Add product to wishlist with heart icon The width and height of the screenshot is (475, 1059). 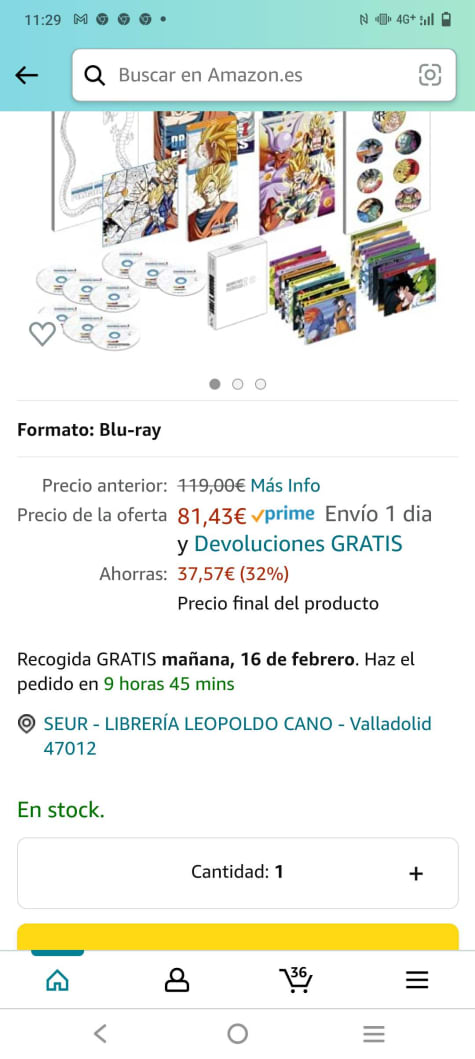(42, 334)
